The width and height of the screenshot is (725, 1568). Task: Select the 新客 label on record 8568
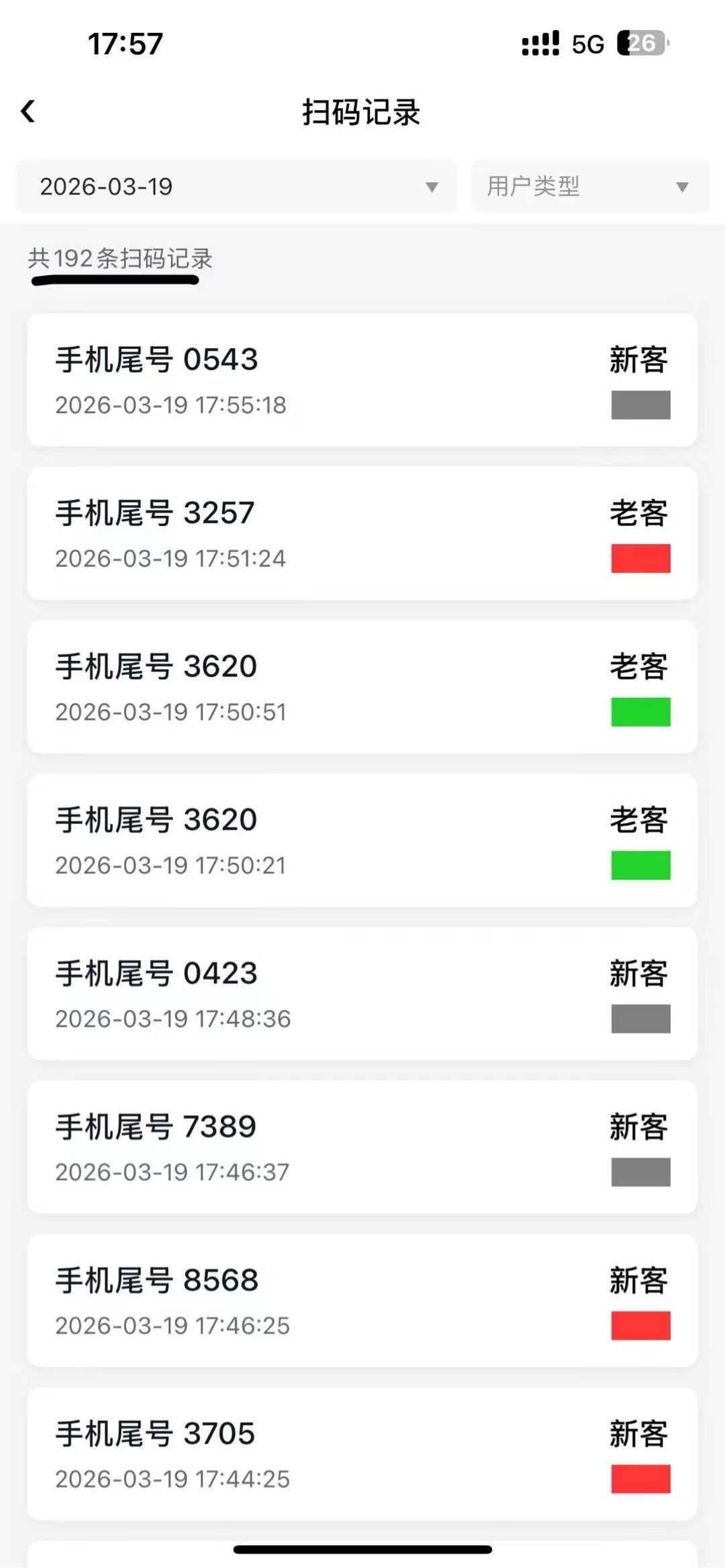click(639, 1279)
